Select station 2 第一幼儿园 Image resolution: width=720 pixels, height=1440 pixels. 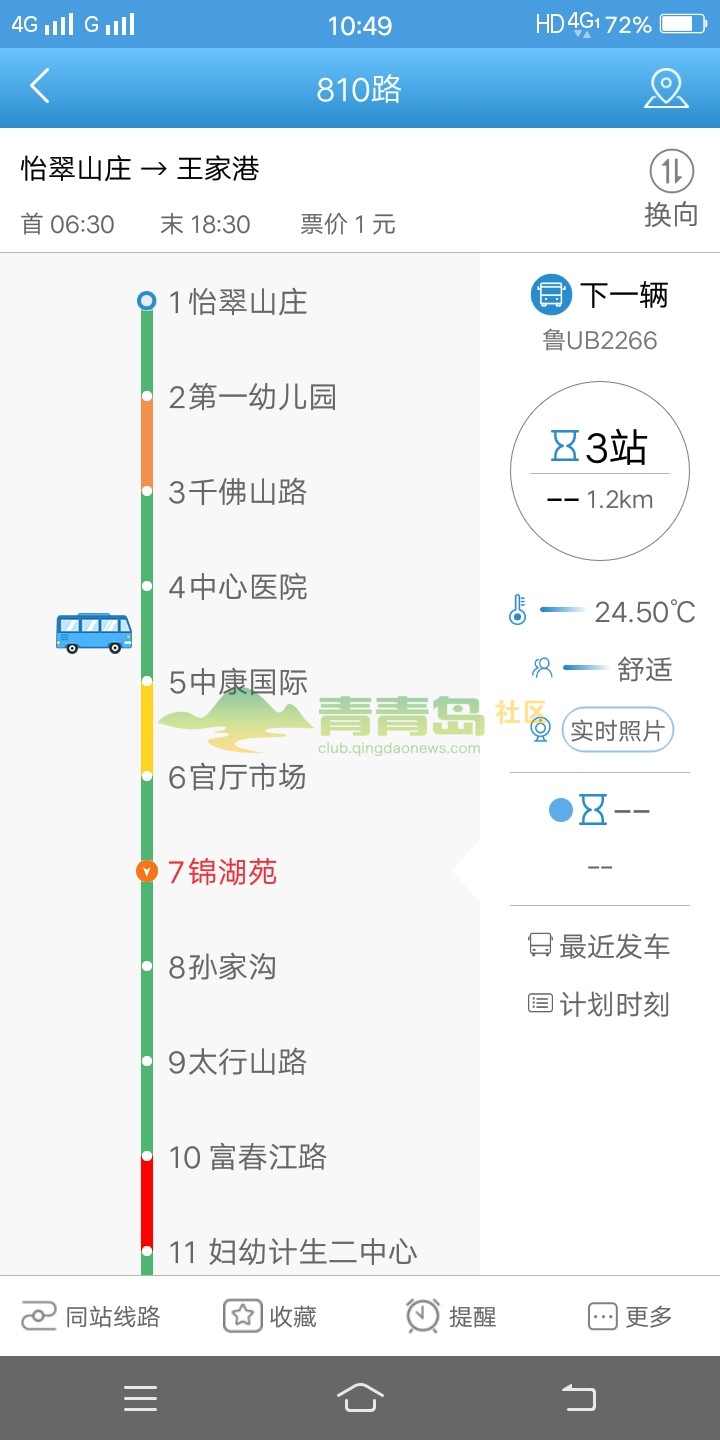coord(252,397)
